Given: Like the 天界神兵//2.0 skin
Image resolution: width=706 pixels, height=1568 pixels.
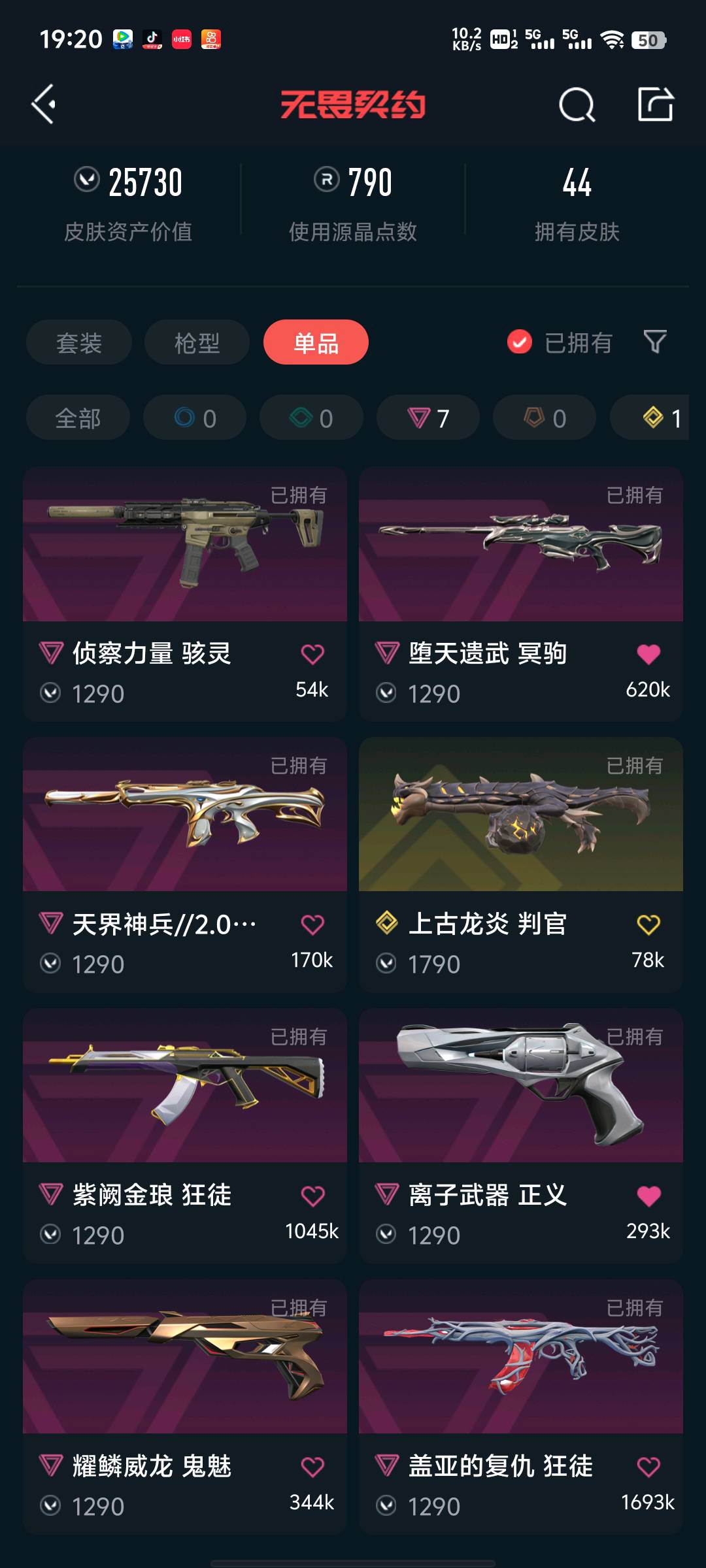Looking at the screenshot, I should (x=312, y=924).
